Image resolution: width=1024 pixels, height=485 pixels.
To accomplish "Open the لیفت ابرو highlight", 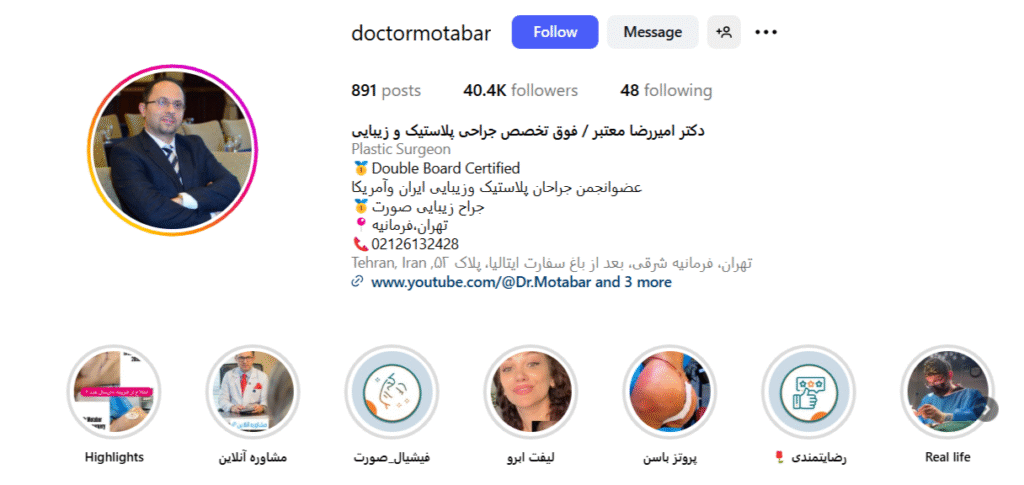I will click(529, 391).
